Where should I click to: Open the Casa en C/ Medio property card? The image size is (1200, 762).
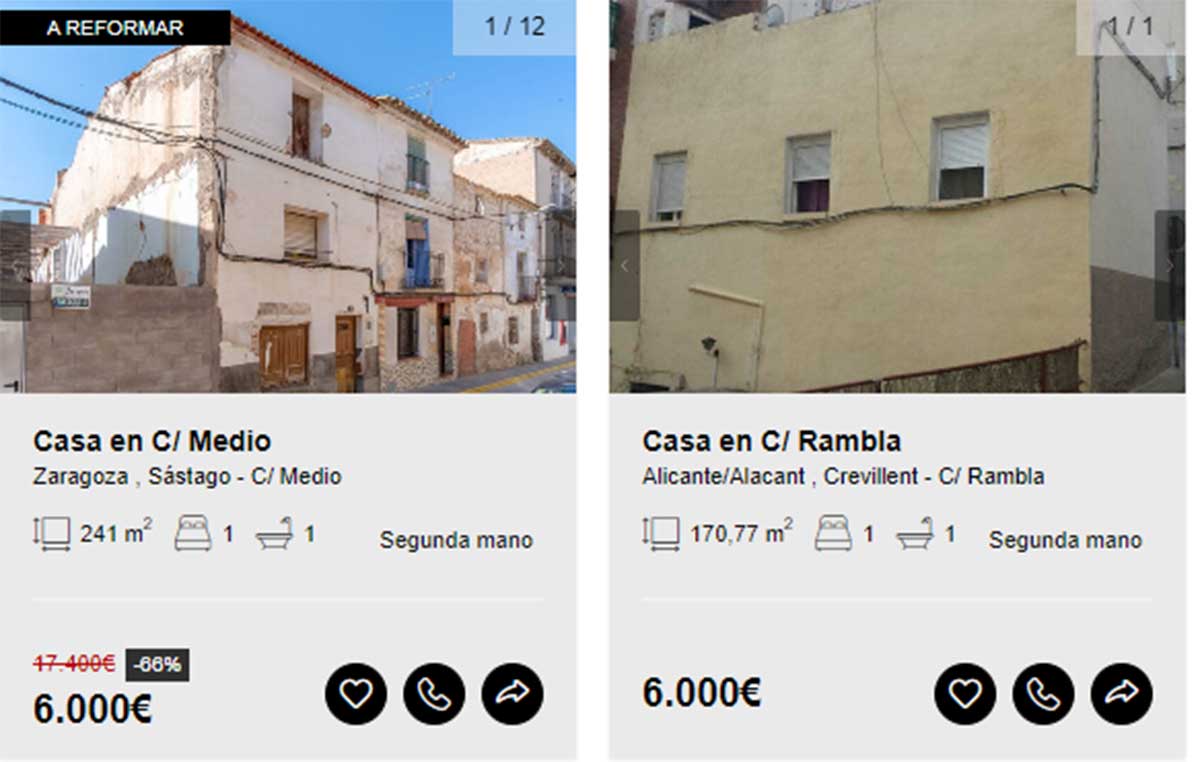(x=152, y=441)
